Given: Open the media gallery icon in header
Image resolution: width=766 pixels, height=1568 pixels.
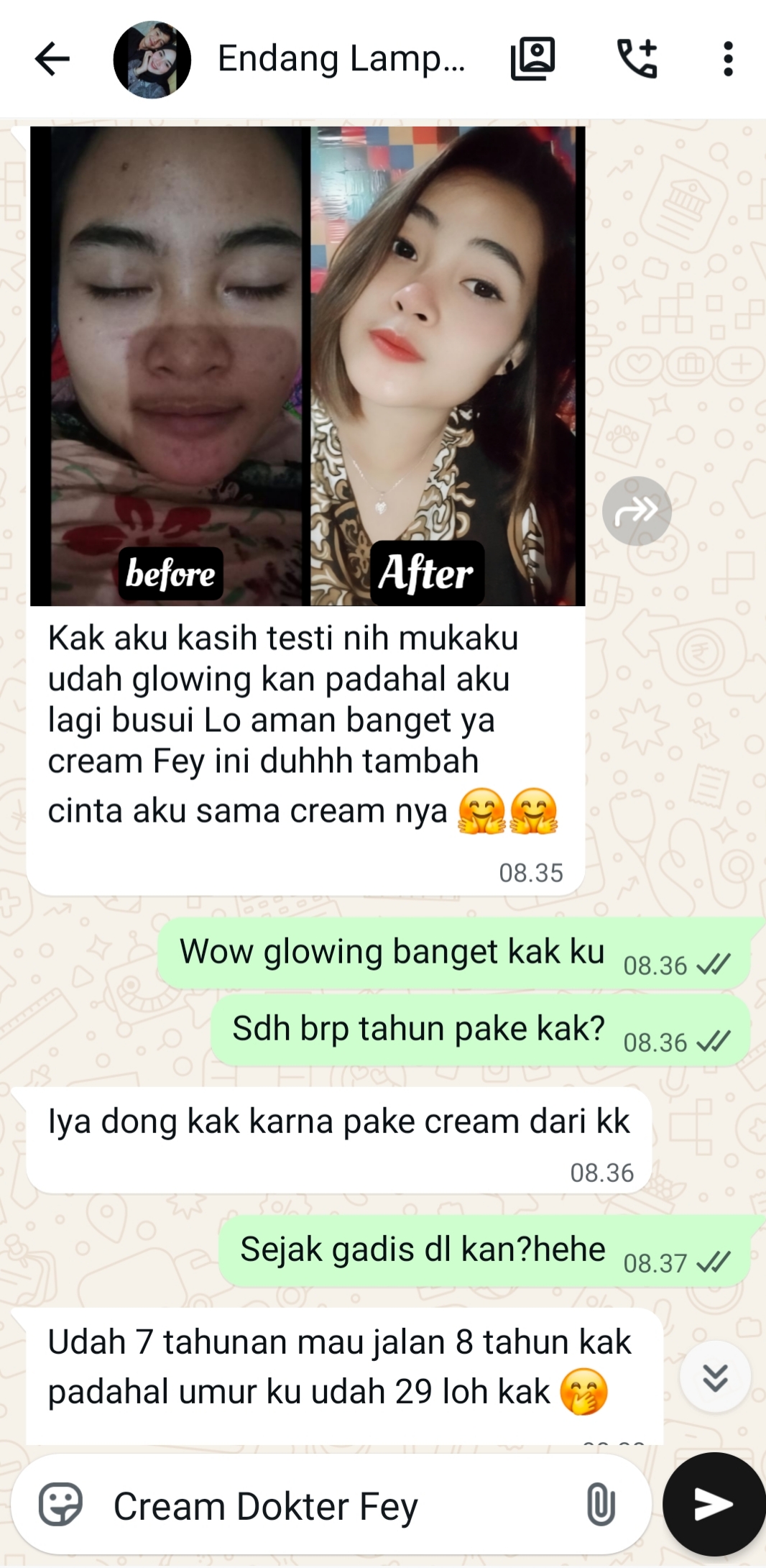Looking at the screenshot, I should (x=532, y=59).
